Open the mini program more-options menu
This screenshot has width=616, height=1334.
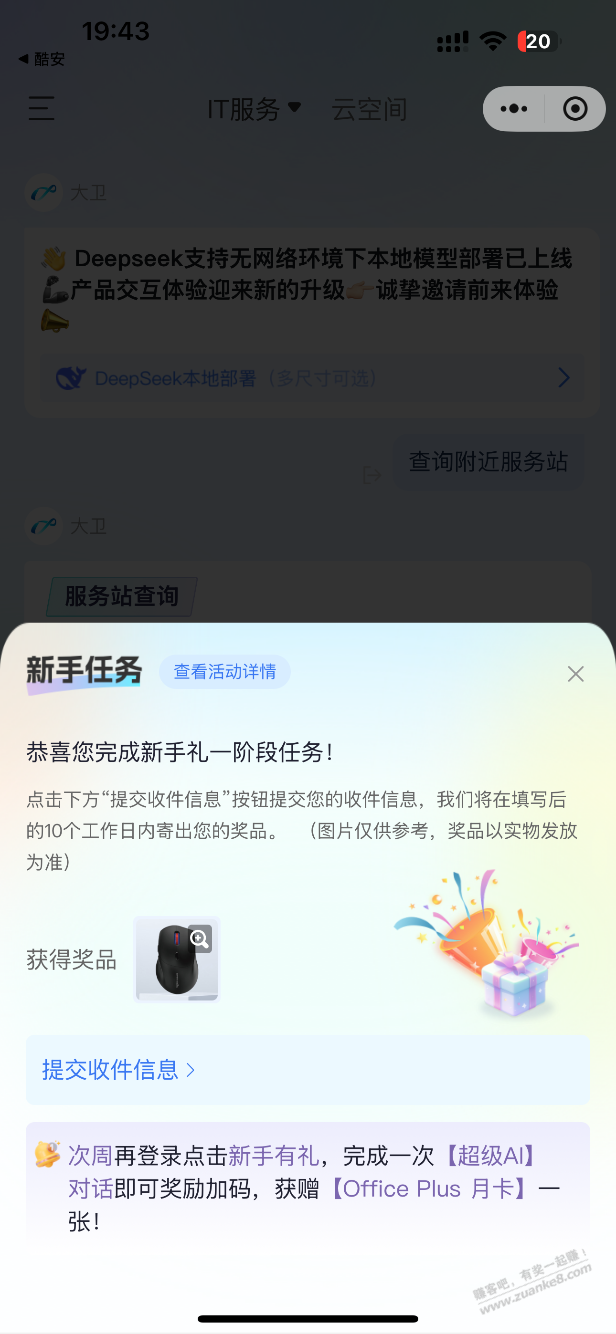coord(513,109)
